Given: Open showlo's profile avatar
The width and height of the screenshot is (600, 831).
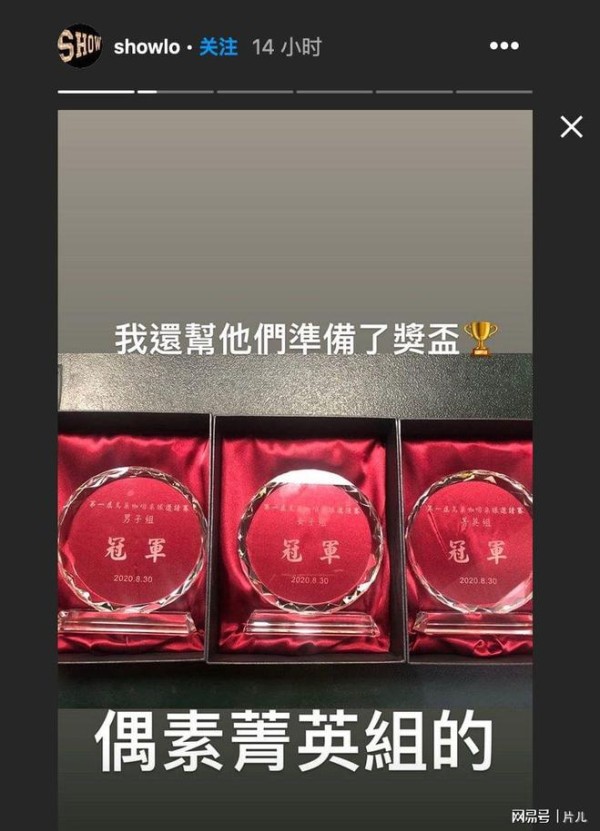Looking at the screenshot, I should pyautogui.click(x=79, y=46).
